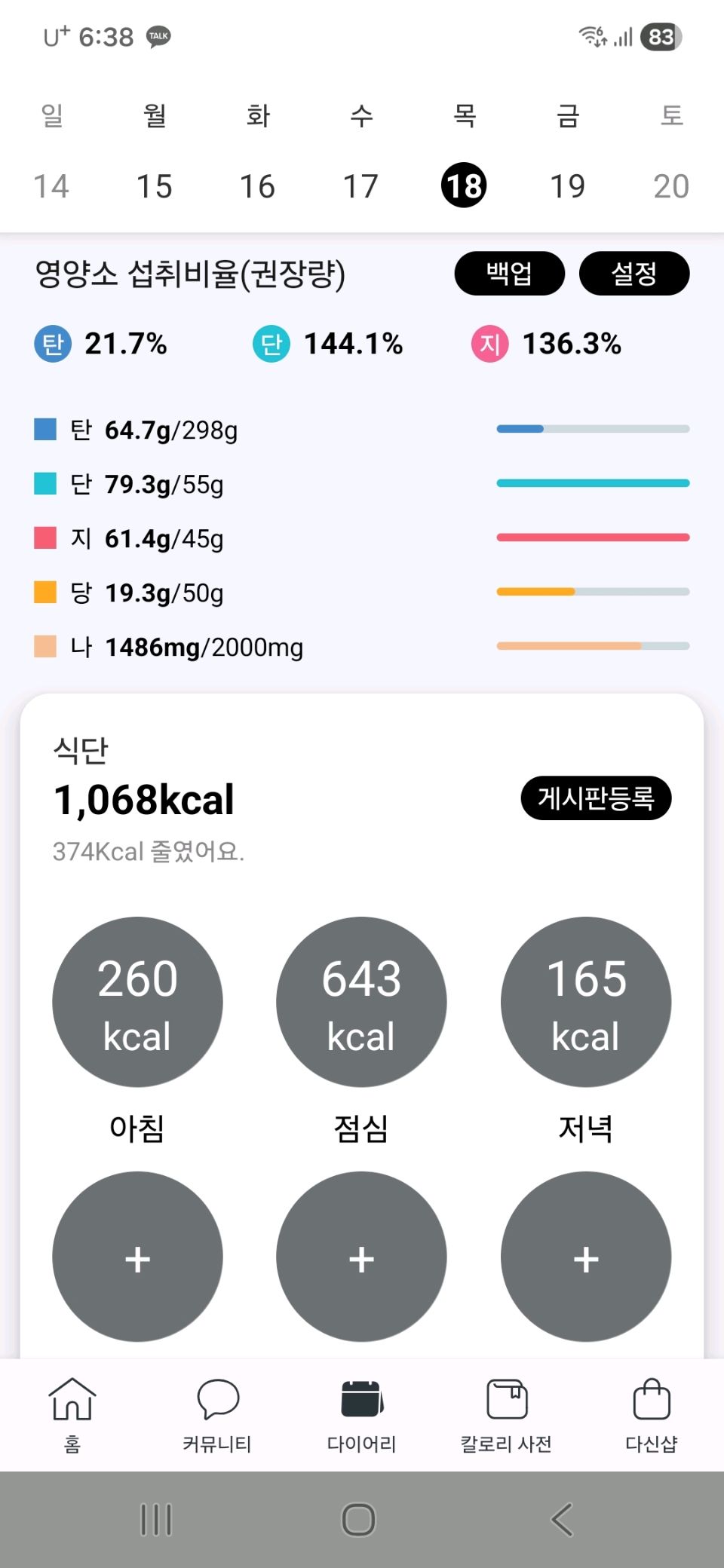The image size is (724, 1568).
Task: Open the 점심 643 kcal meal entry
Action: tap(361, 1002)
